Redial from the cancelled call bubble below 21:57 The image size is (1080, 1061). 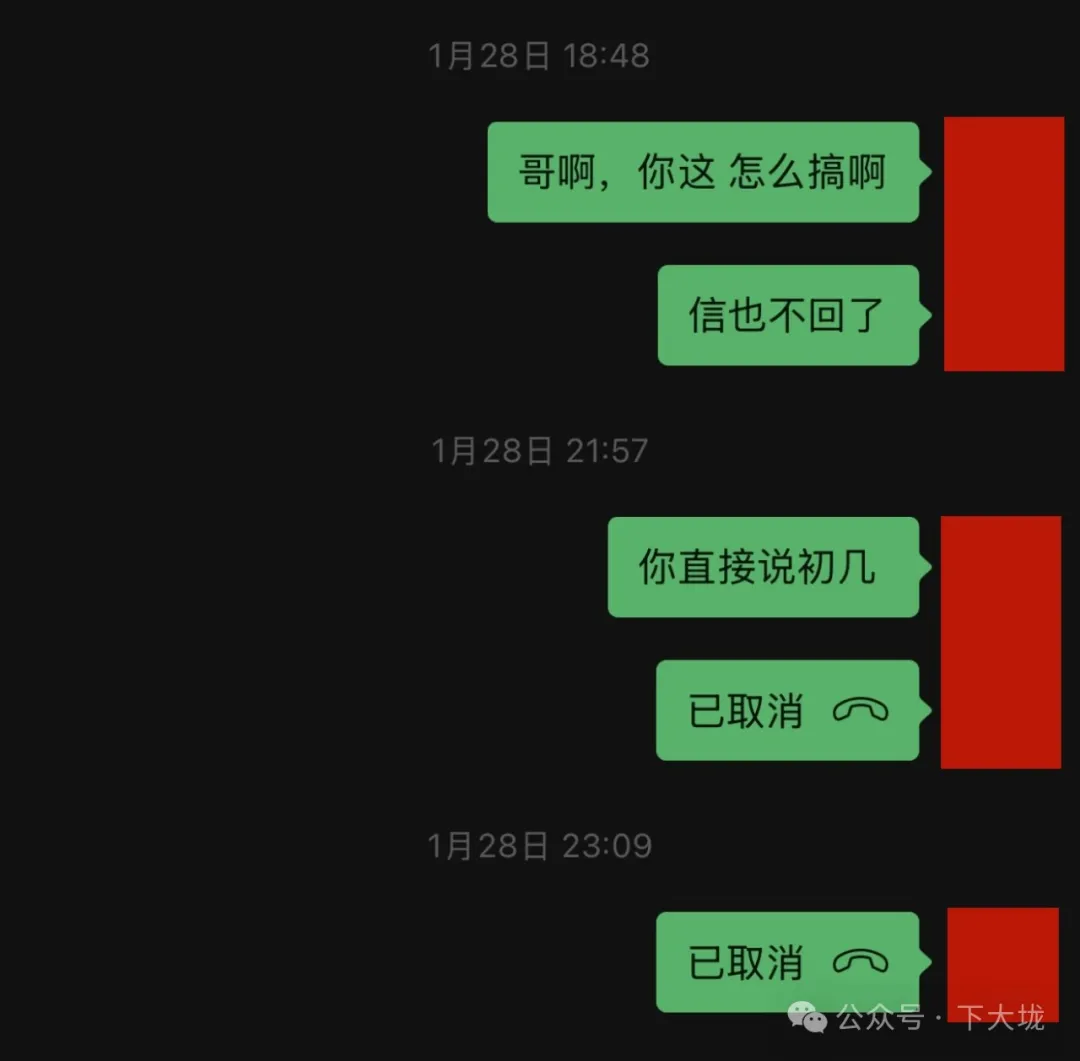[x=787, y=711]
